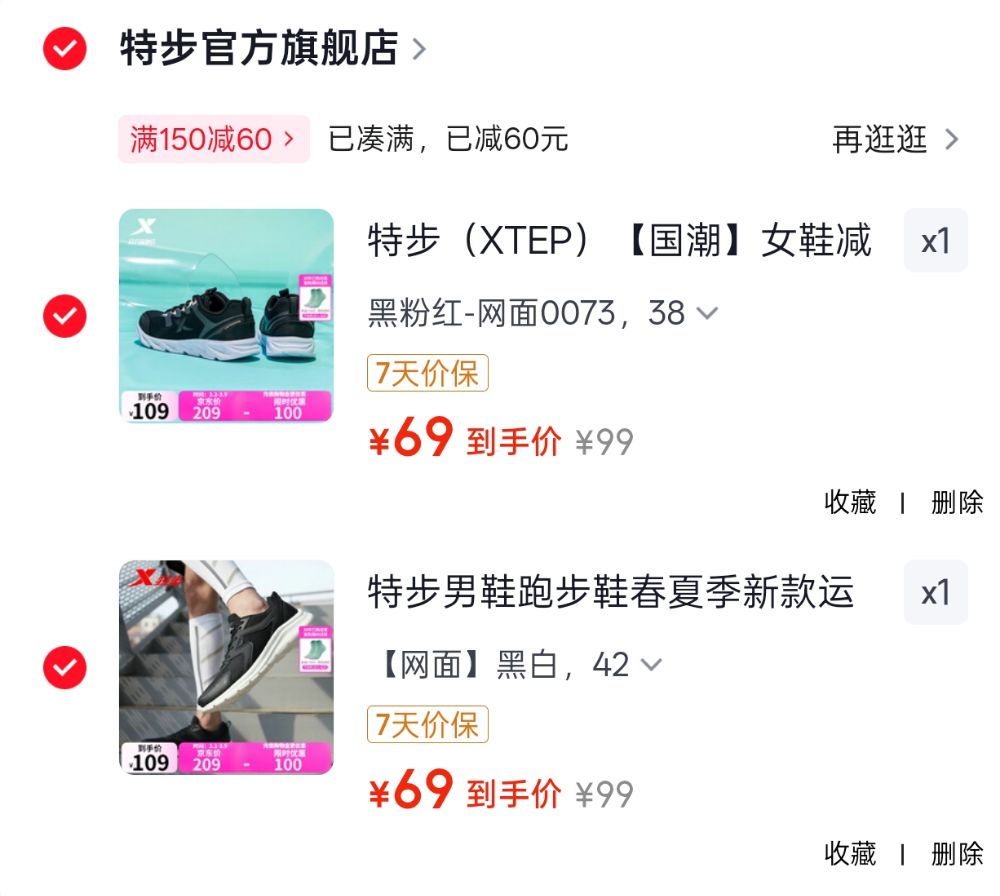Image resolution: width=1000 pixels, height=896 pixels.
Task: Deselect the 女鞋 black-pink shoe item
Action: coord(65,317)
